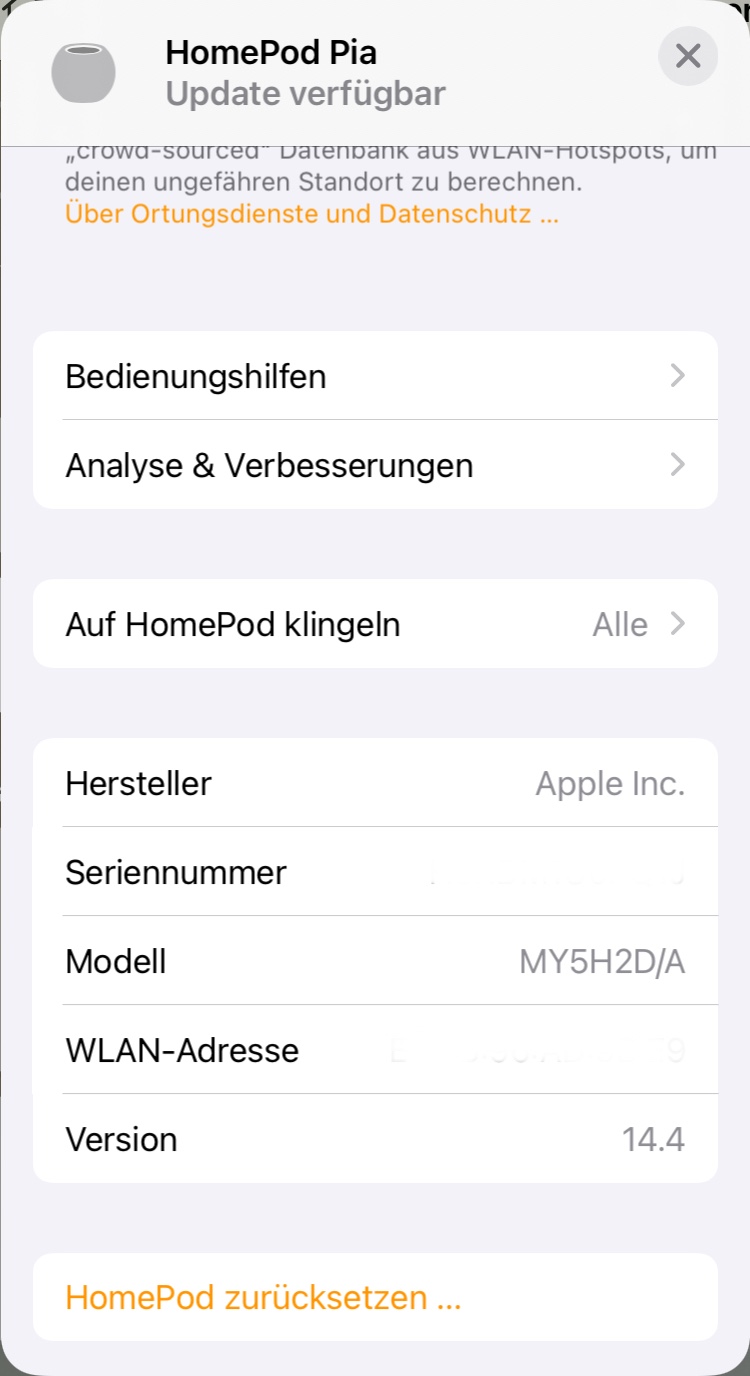Tap HomePod zurücksetzen

click(x=263, y=1298)
